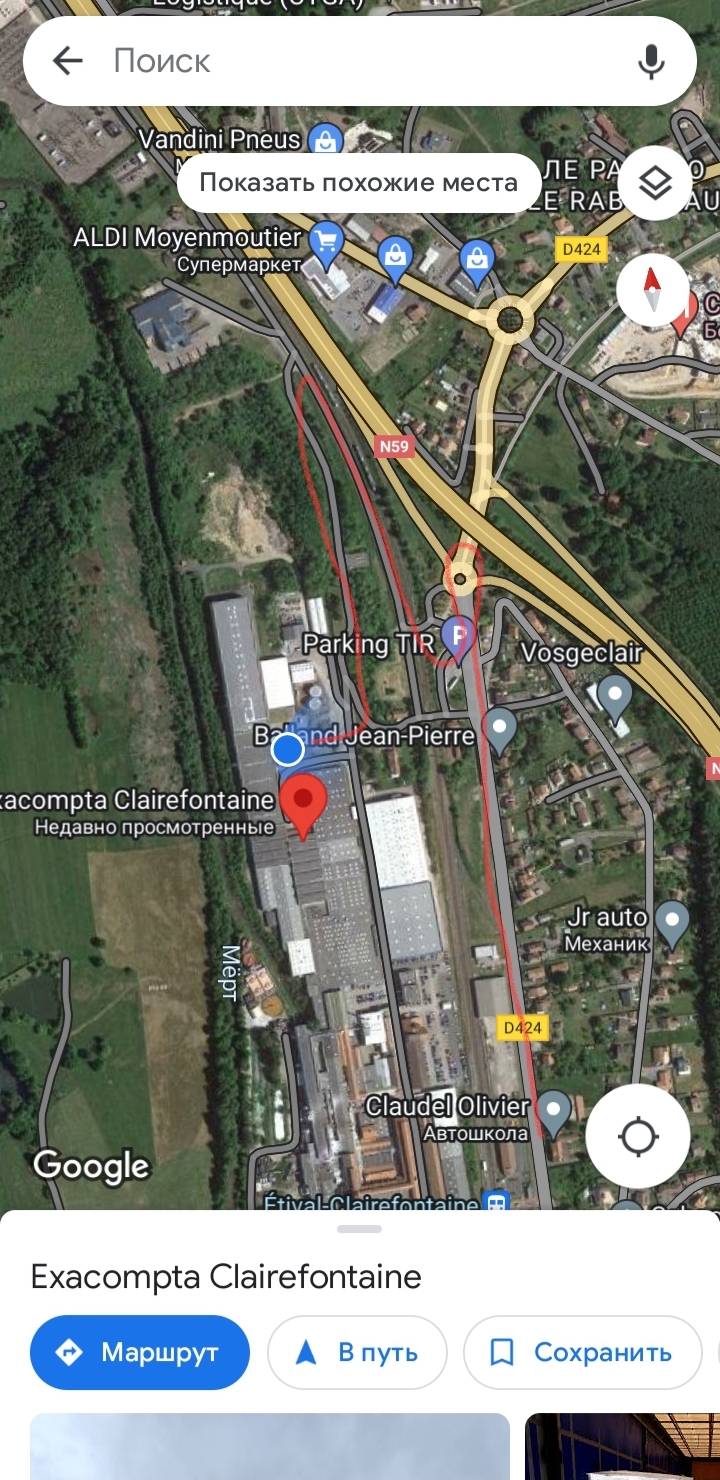Image resolution: width=720 pixels, height=1480 pixels.
Task: Select the Vosgeclair place marker
Action: [614, 691]
